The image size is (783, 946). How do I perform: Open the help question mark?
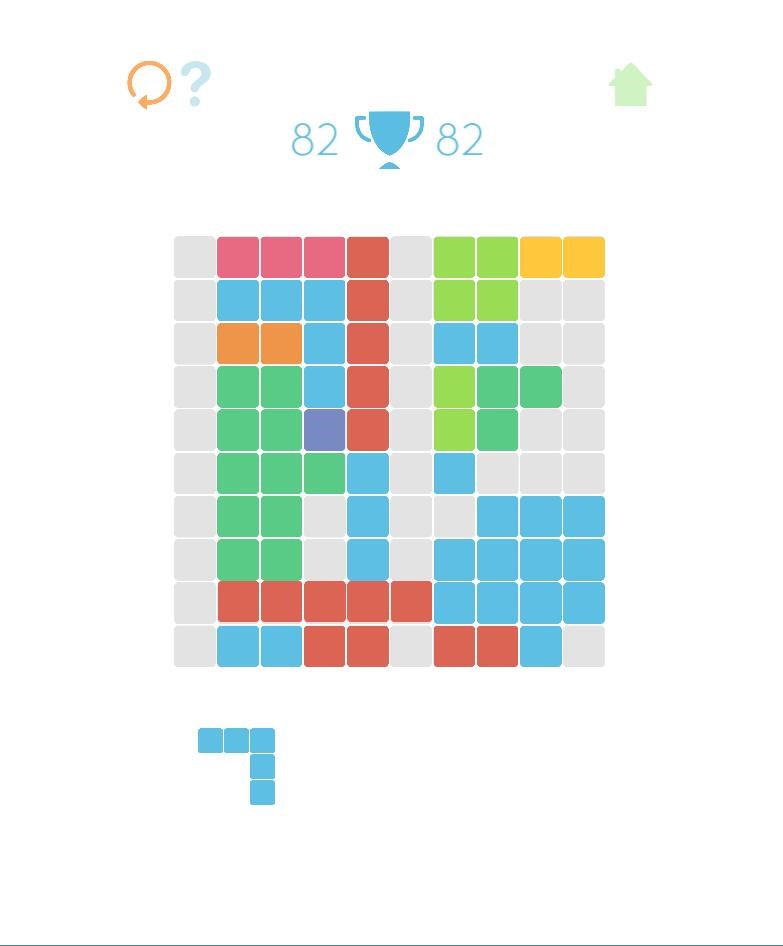pyautogui.click(x=196, y=85)
